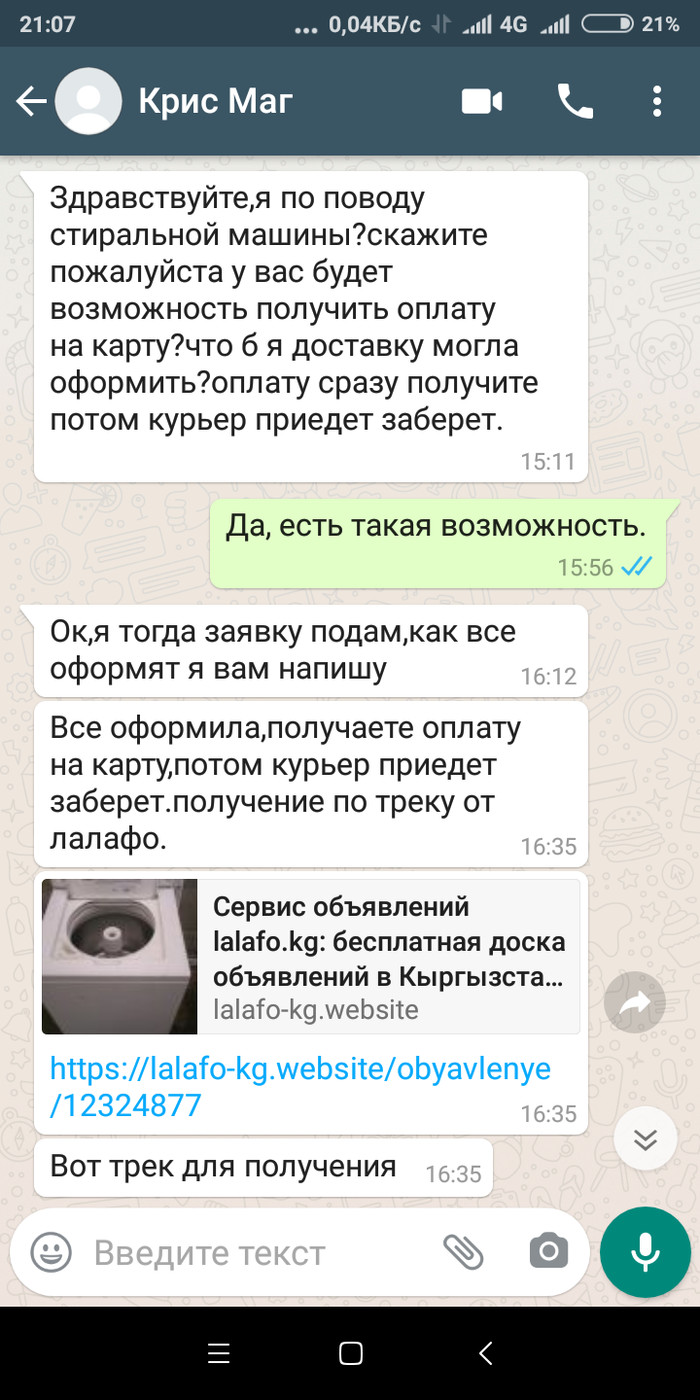The image size is (700, 1400).
Task: Tap the system back navigation button
Action: [x=486, y=1353]
